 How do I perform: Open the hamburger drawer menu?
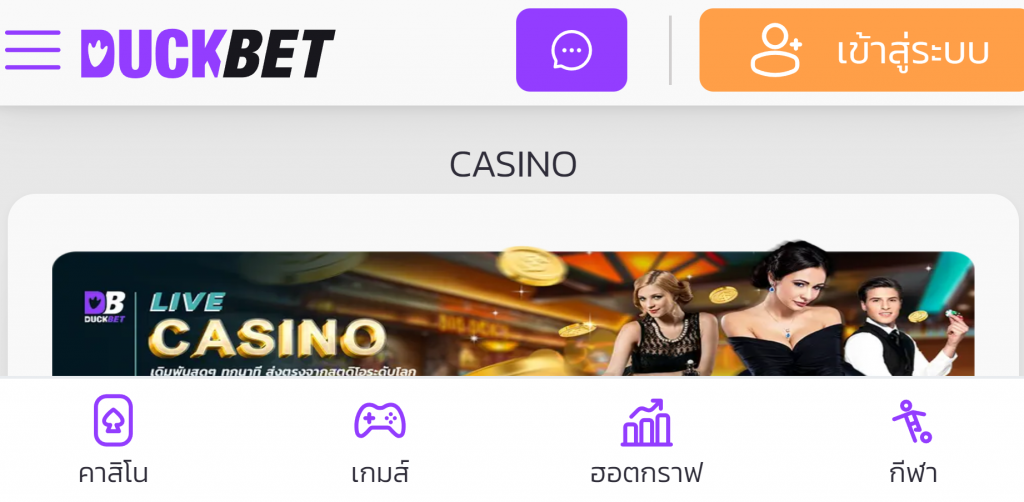click(x=33, y=50)
